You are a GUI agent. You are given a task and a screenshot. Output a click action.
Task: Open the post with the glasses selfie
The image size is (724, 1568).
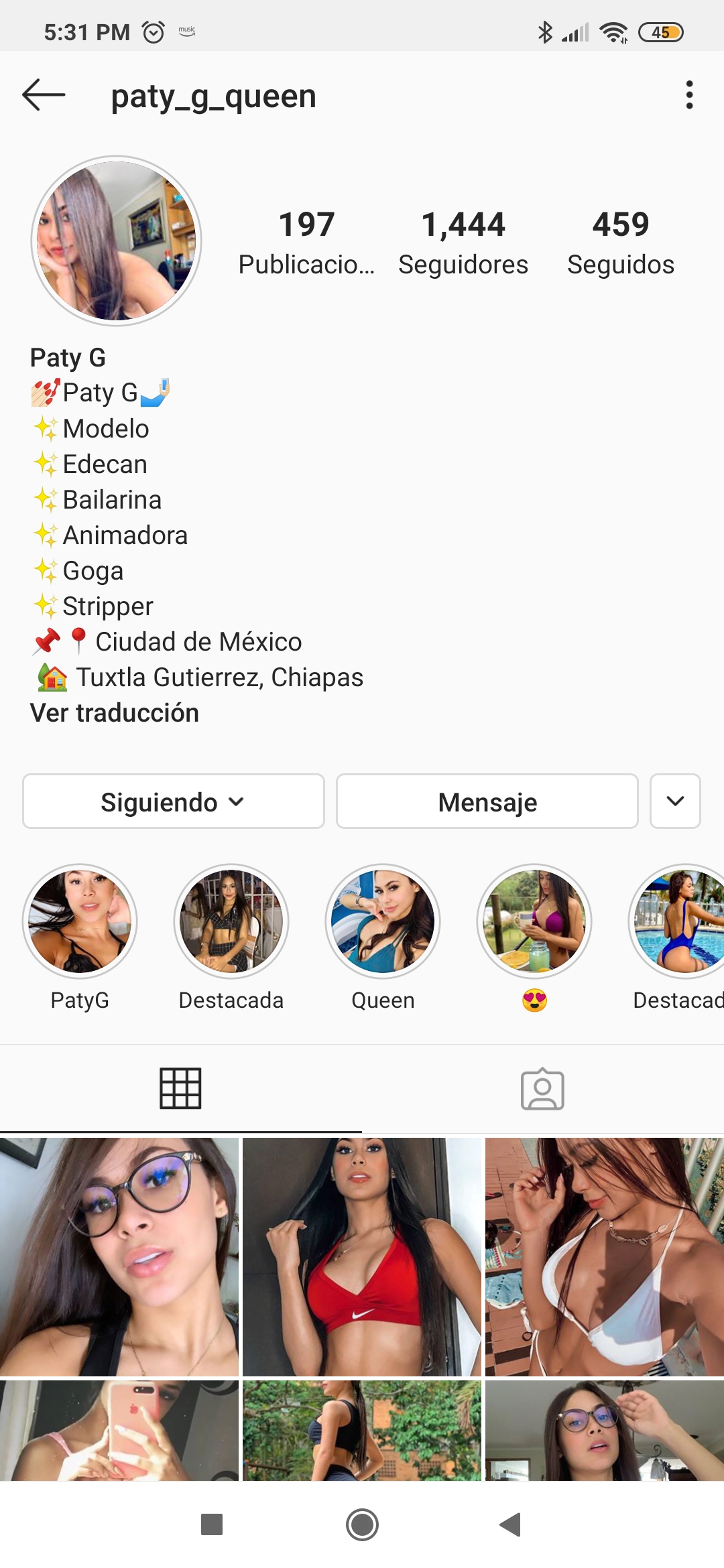[119, 1256]
